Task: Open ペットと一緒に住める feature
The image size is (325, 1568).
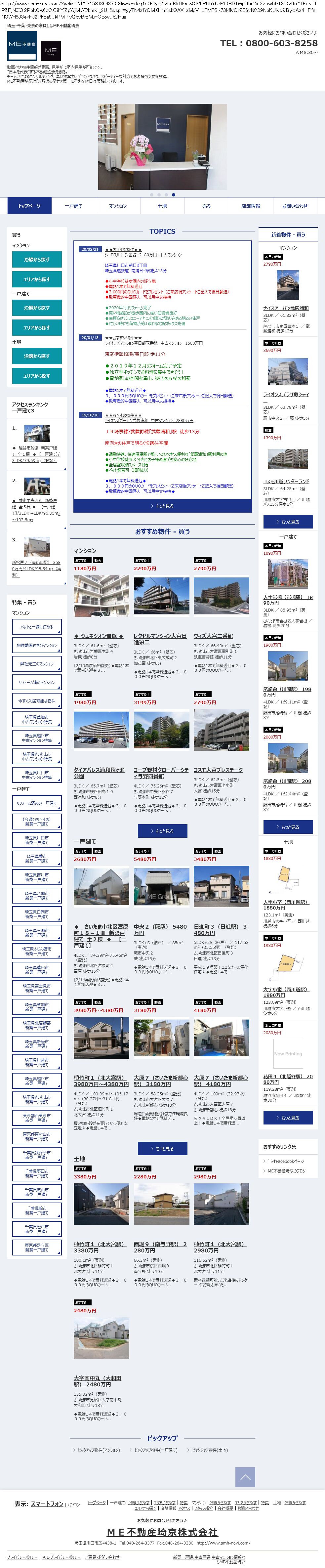Action: (36, 626)
